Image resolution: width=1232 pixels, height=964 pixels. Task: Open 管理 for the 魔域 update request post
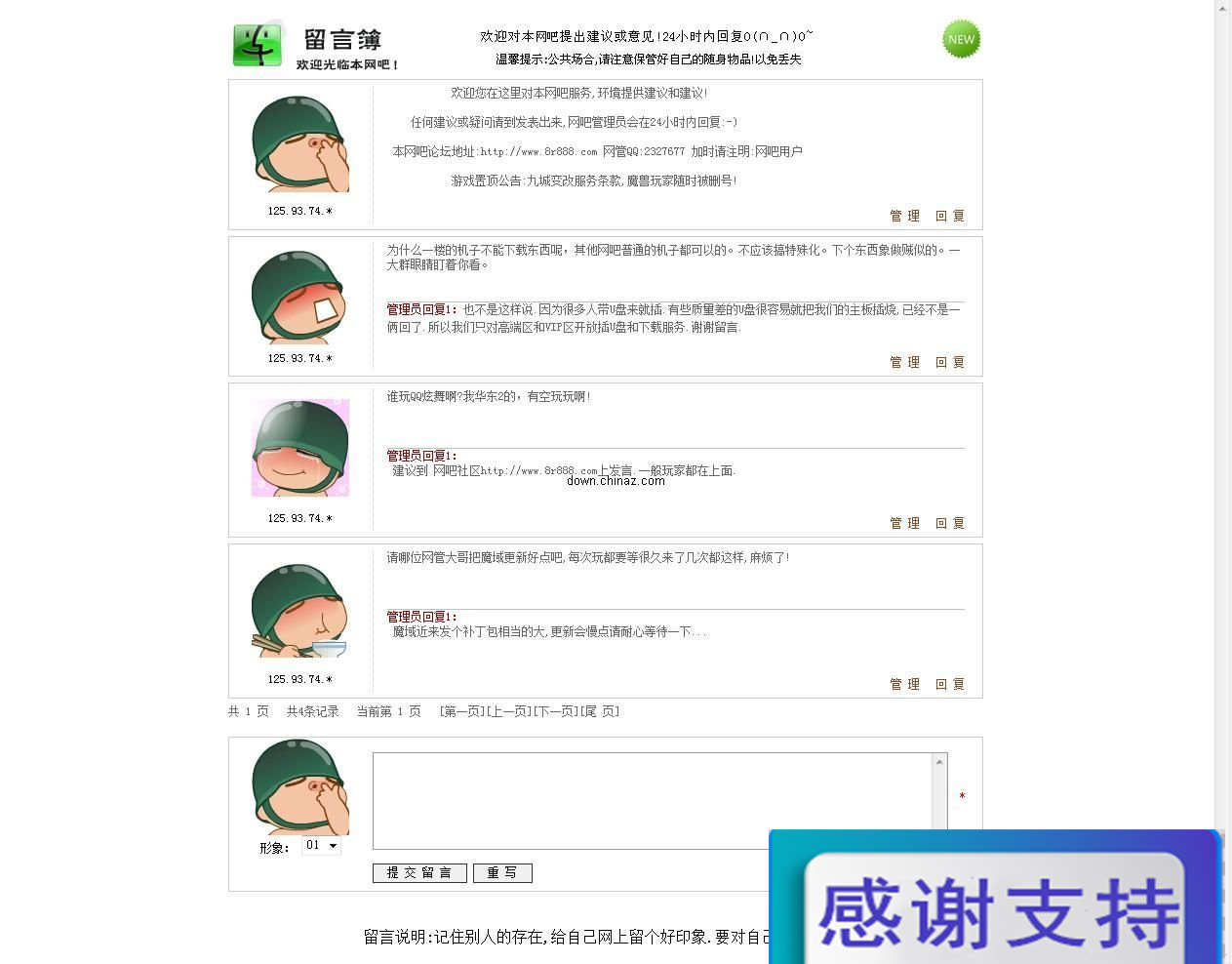(x=904, y=684)
